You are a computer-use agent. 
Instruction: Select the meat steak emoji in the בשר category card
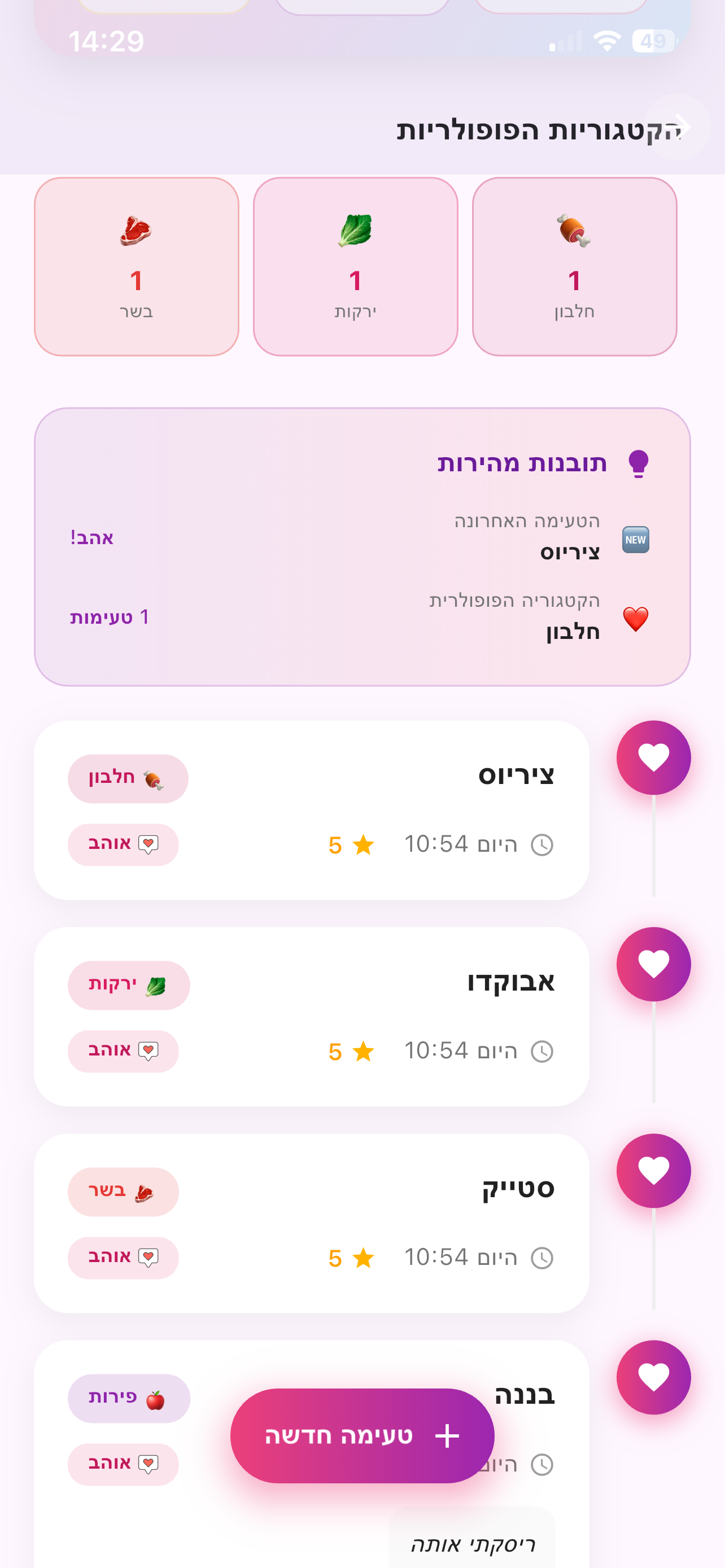click(x=137, y=231)
